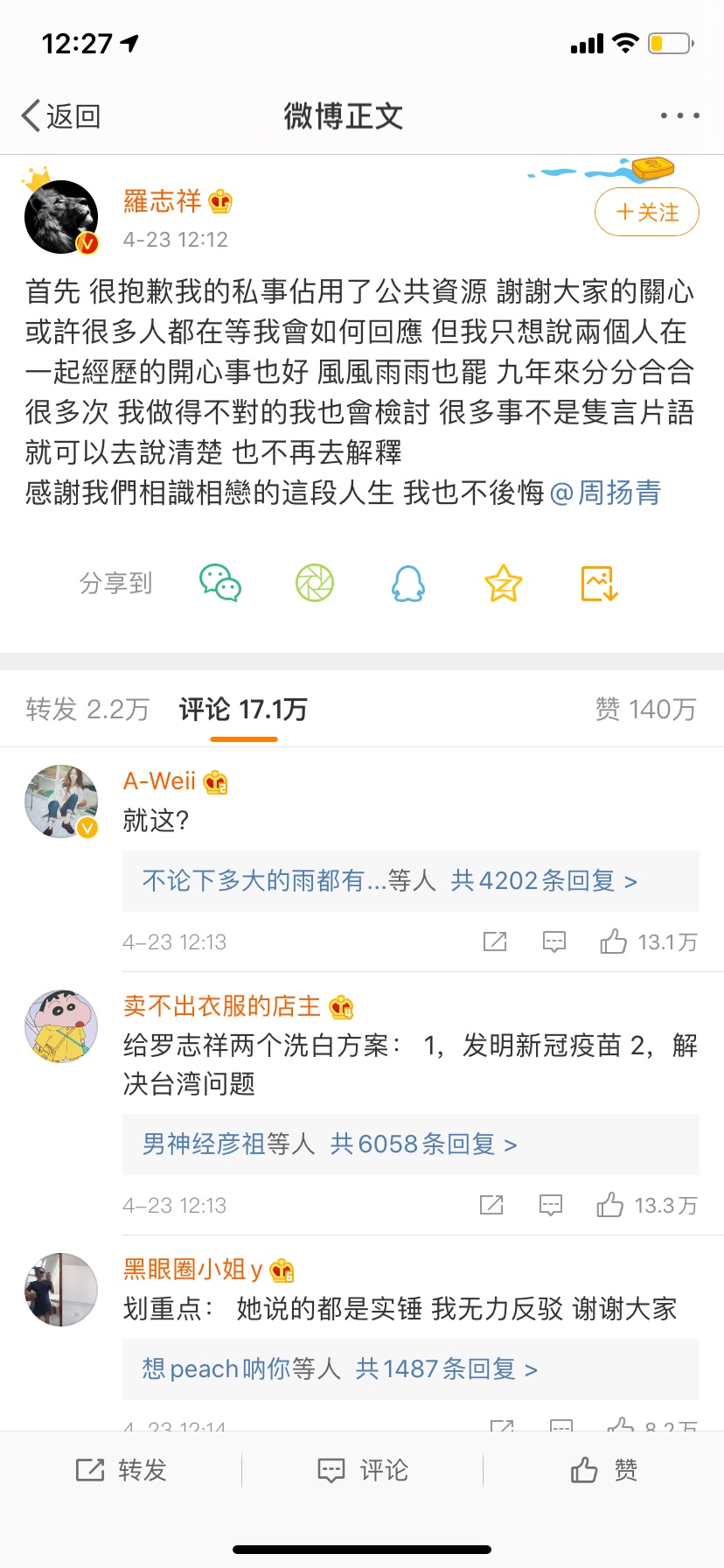Go back with the 返回 button
The image size is (724, 1568).
click(61, 115)
